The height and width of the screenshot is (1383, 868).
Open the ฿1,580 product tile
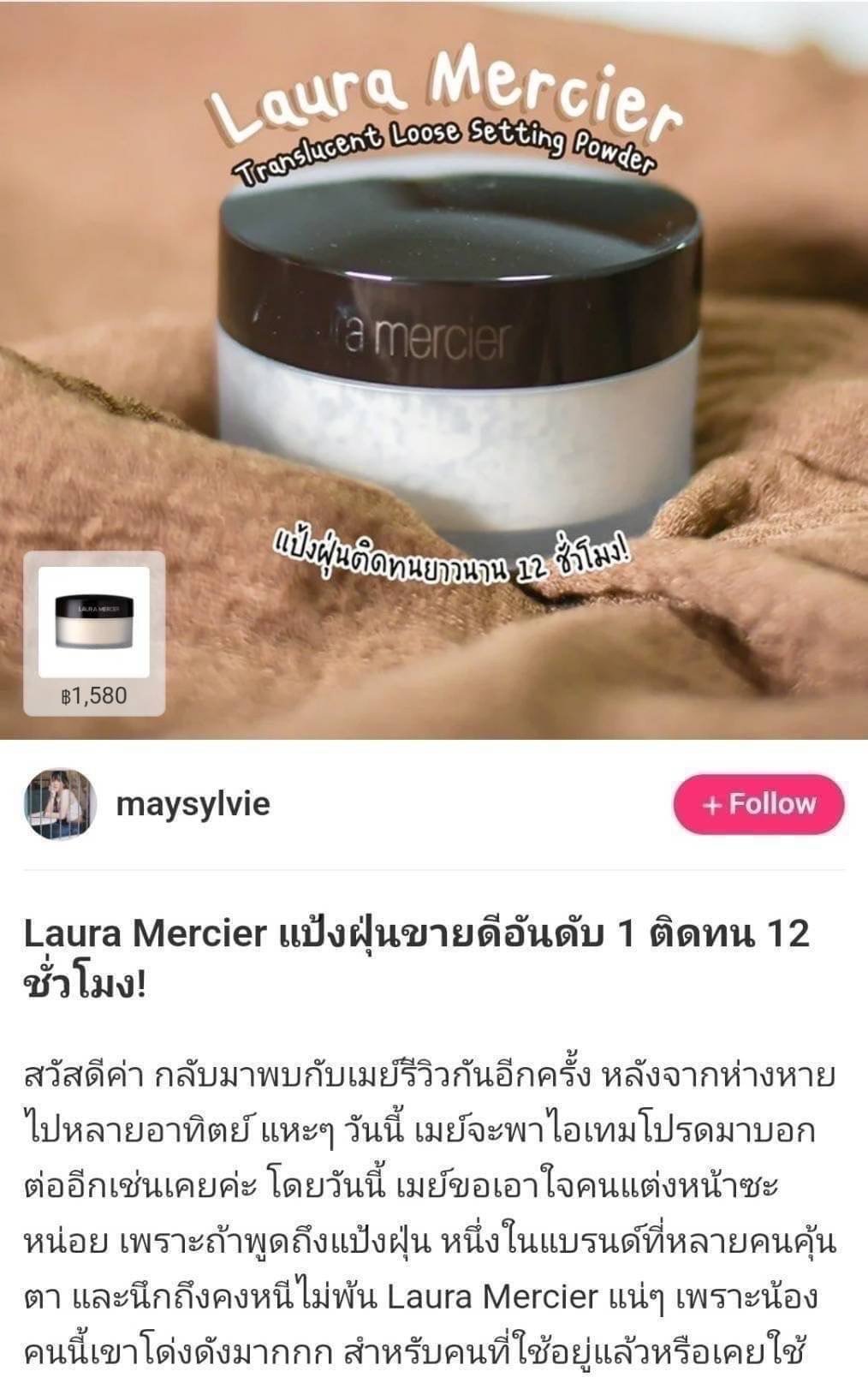pos(94,634)
